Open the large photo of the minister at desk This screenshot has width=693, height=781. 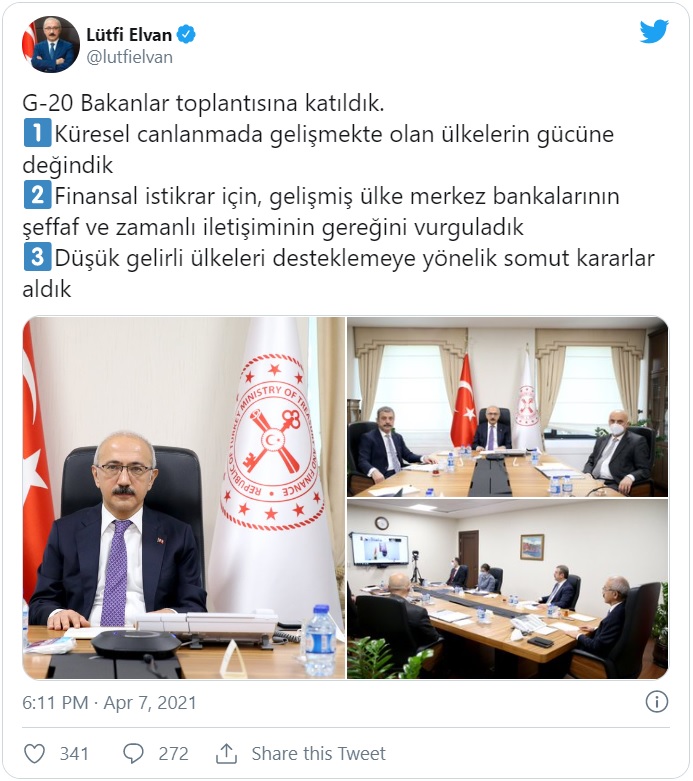tap(183, 498)
